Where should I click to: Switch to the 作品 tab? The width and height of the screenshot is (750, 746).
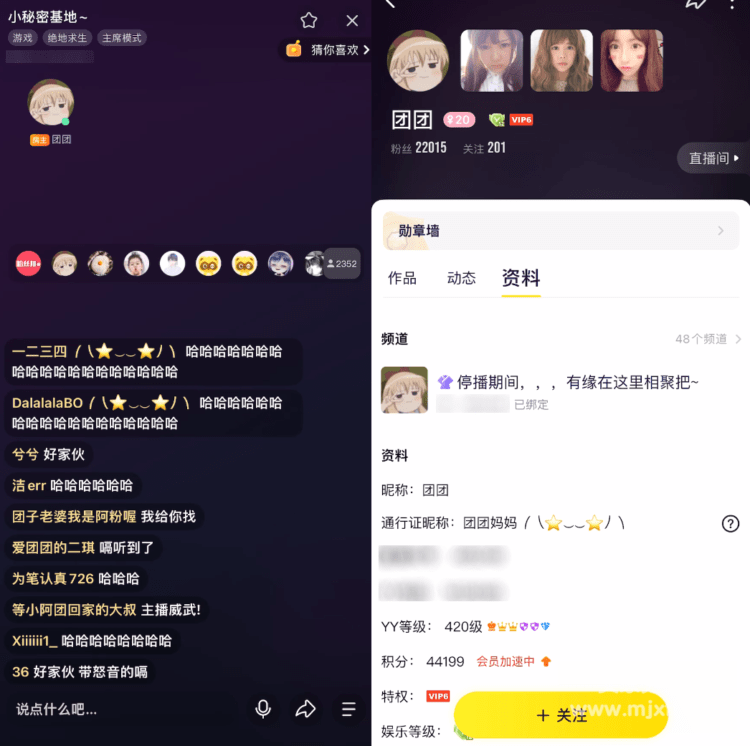(x=402, y=279)
